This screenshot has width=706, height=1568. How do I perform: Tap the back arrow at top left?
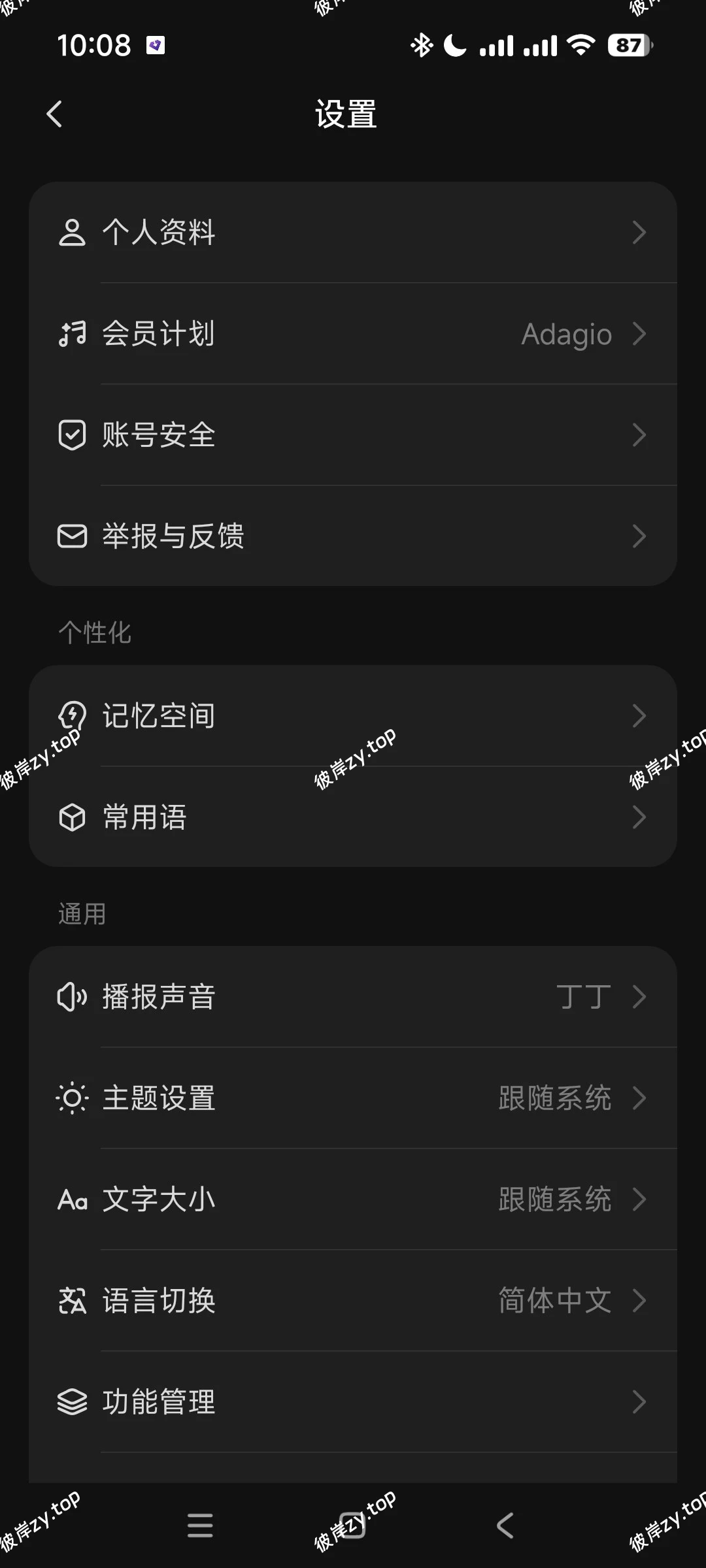coord(56,113)
